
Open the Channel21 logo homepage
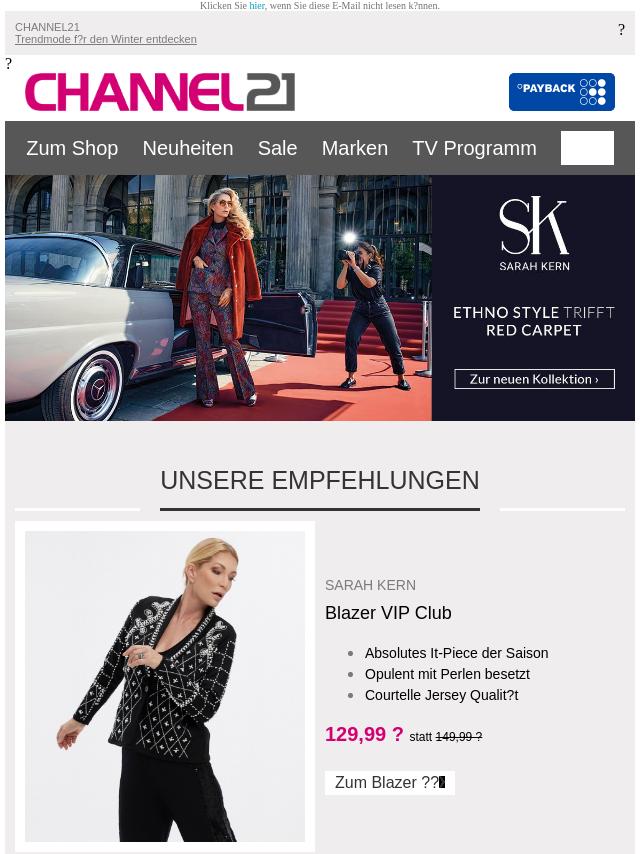(160, 92)
